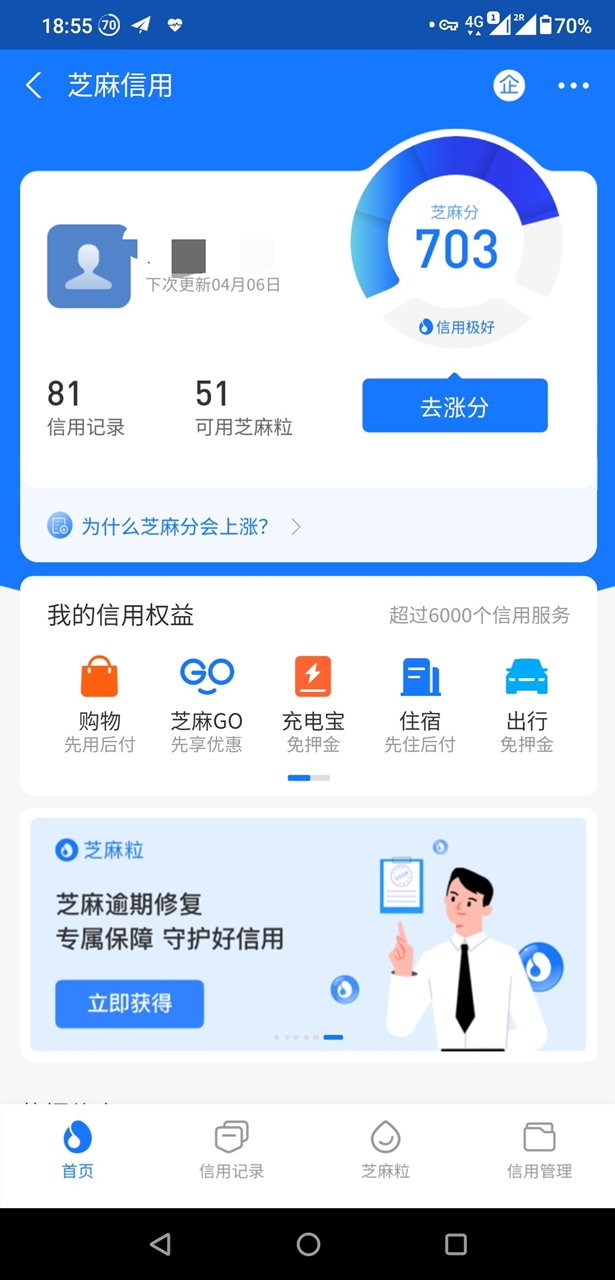
Task: Open 出行 免押金 service
Action: point(527,705)
